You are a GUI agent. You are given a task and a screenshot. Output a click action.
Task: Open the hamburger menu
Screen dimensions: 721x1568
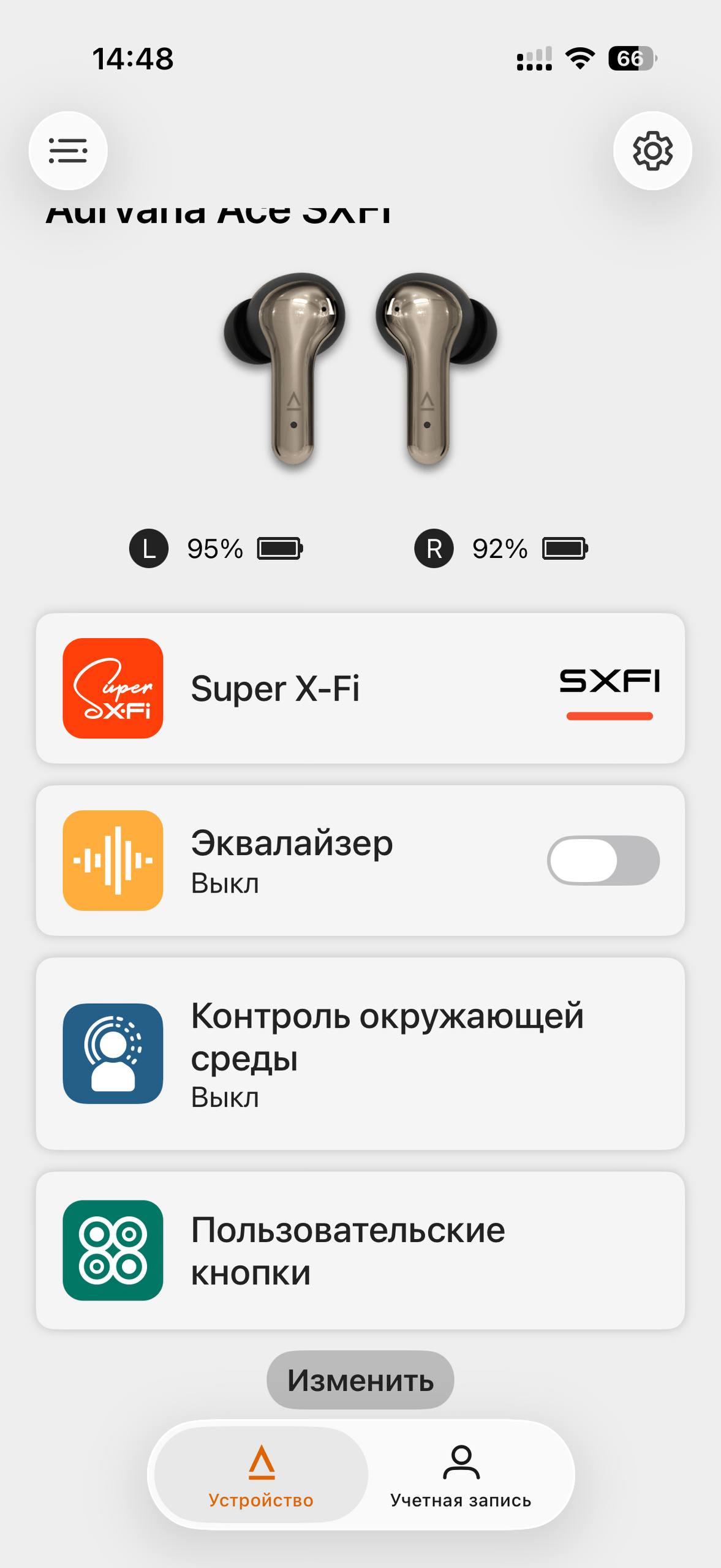tap(68, 151)
